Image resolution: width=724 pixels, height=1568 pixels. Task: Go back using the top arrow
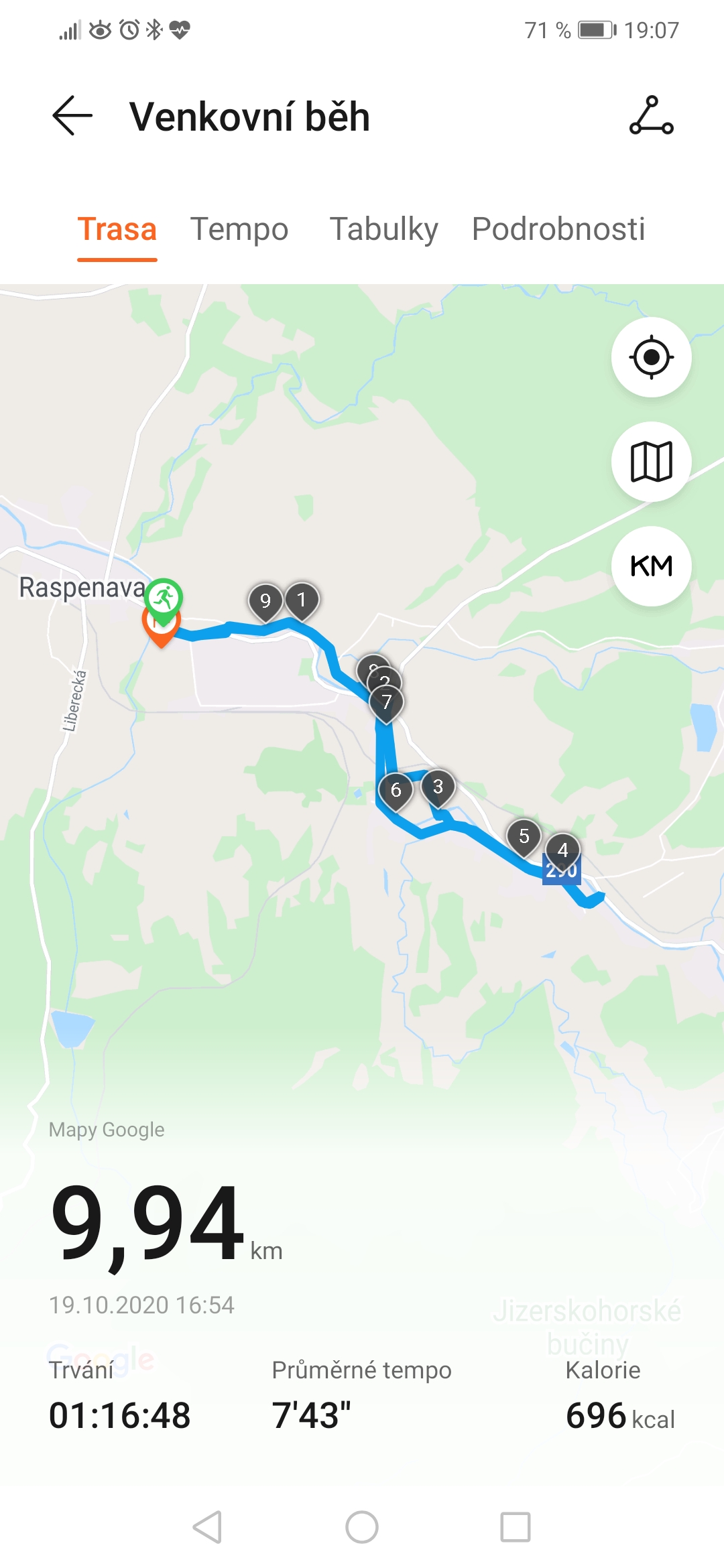(x=72, y=115)
